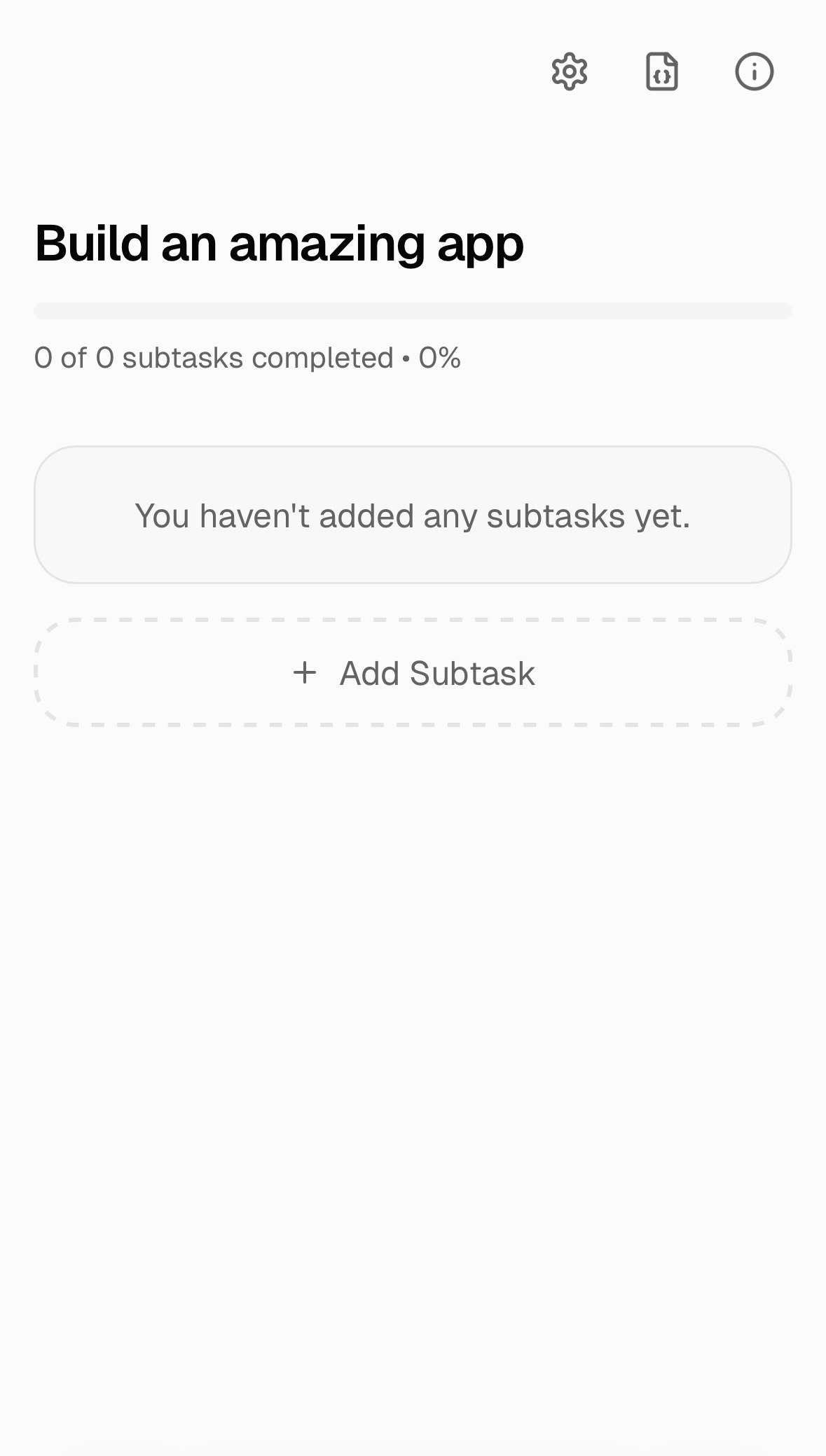This screenshot has width=826, height=1456.
Task: Click the subtasks completed text
Action: pyautogui.click(x=247, y=357)
